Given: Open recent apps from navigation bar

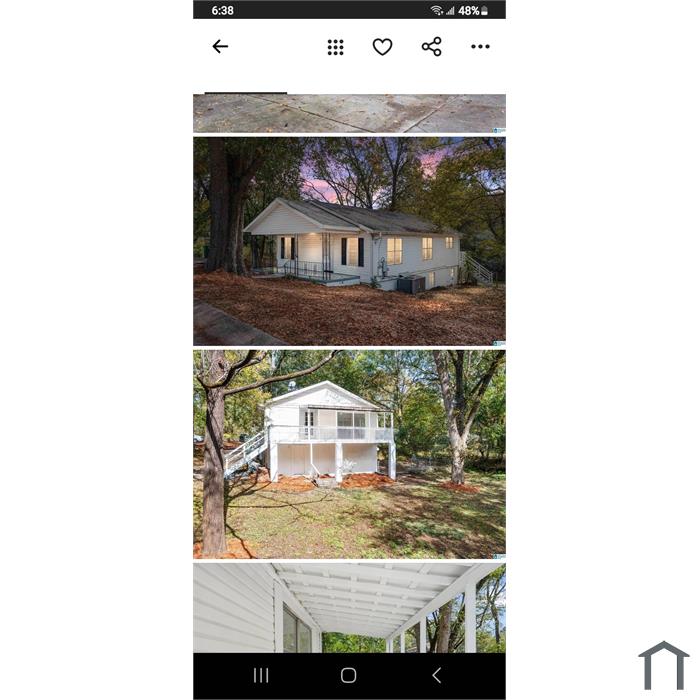Looking at the screenshot, I should coord(261,676).
